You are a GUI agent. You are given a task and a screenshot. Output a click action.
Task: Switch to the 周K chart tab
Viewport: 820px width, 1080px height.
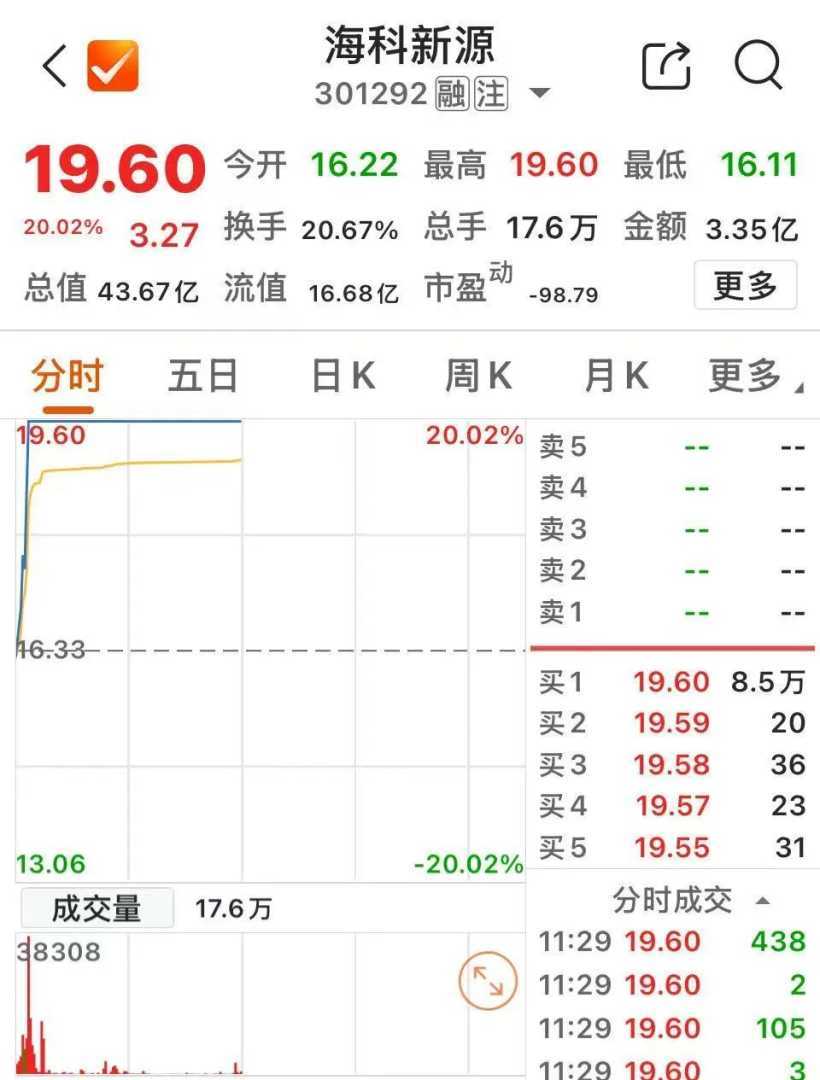point(478,377)
